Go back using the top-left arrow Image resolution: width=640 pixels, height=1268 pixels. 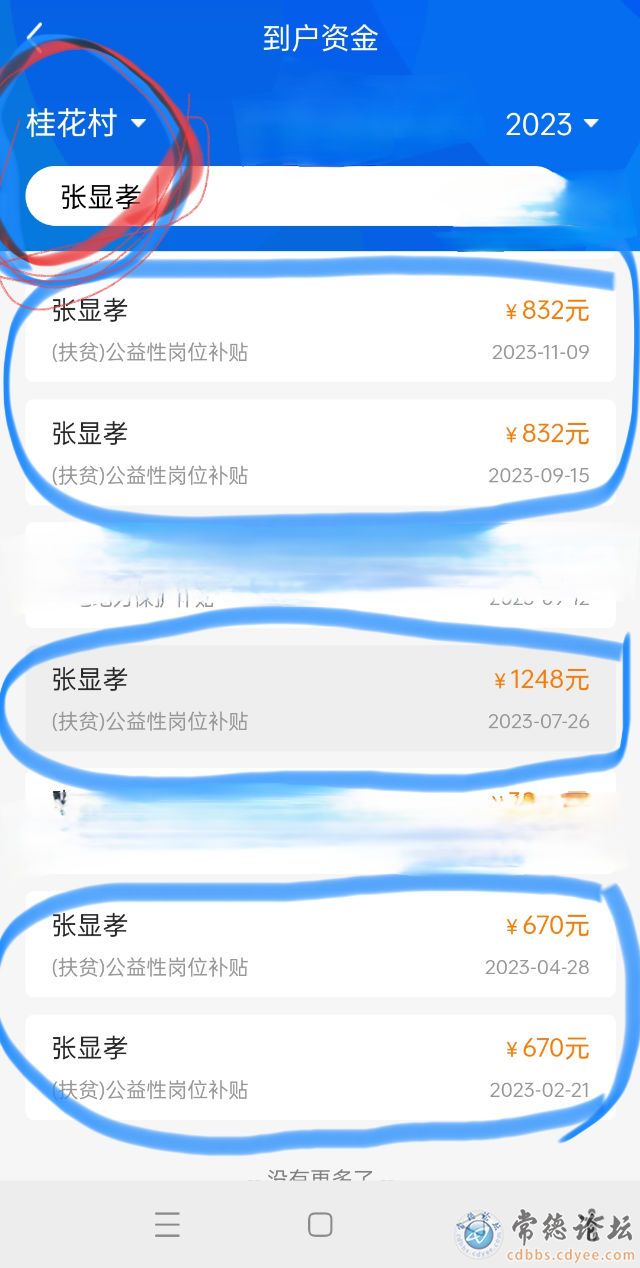(36, 36)
